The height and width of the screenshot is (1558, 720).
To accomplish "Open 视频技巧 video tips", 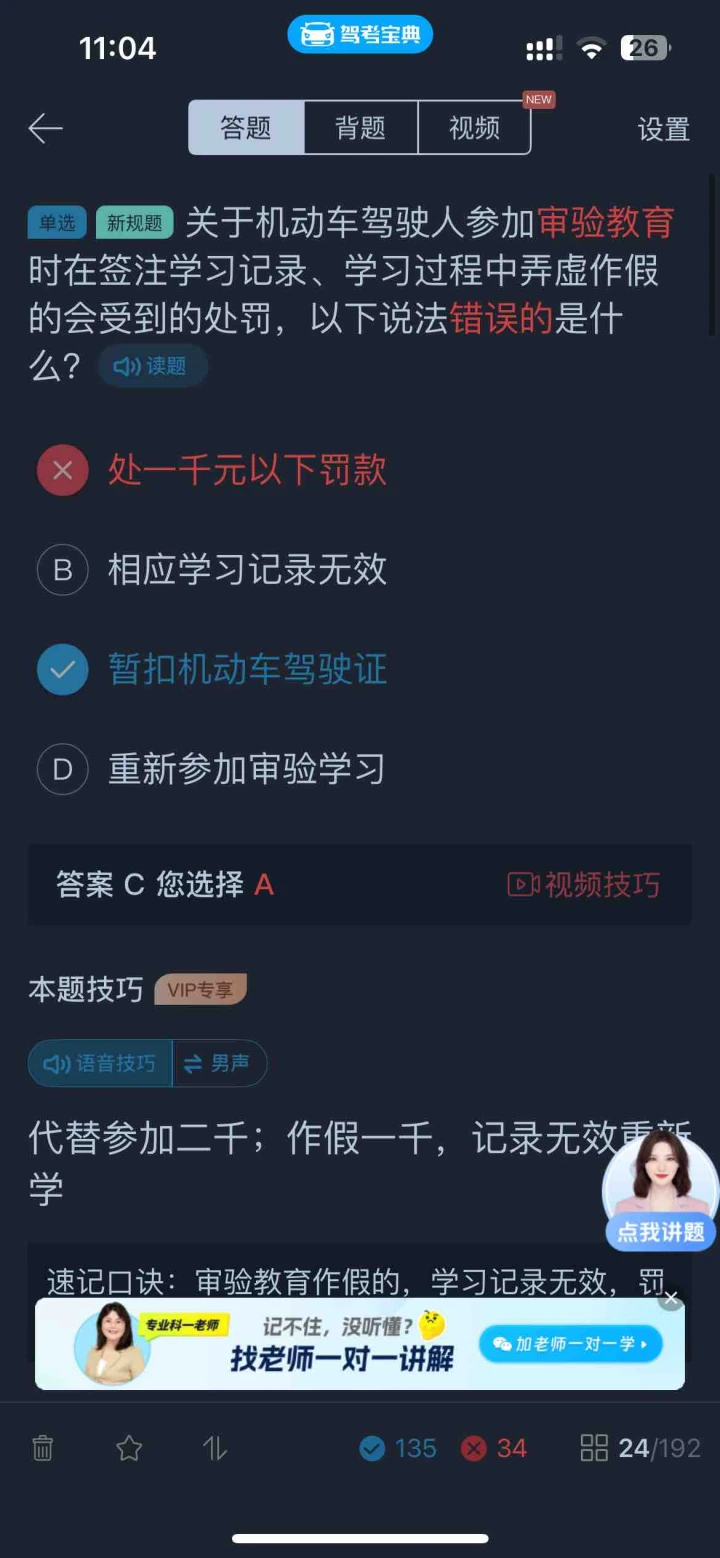I will (585, 885).
